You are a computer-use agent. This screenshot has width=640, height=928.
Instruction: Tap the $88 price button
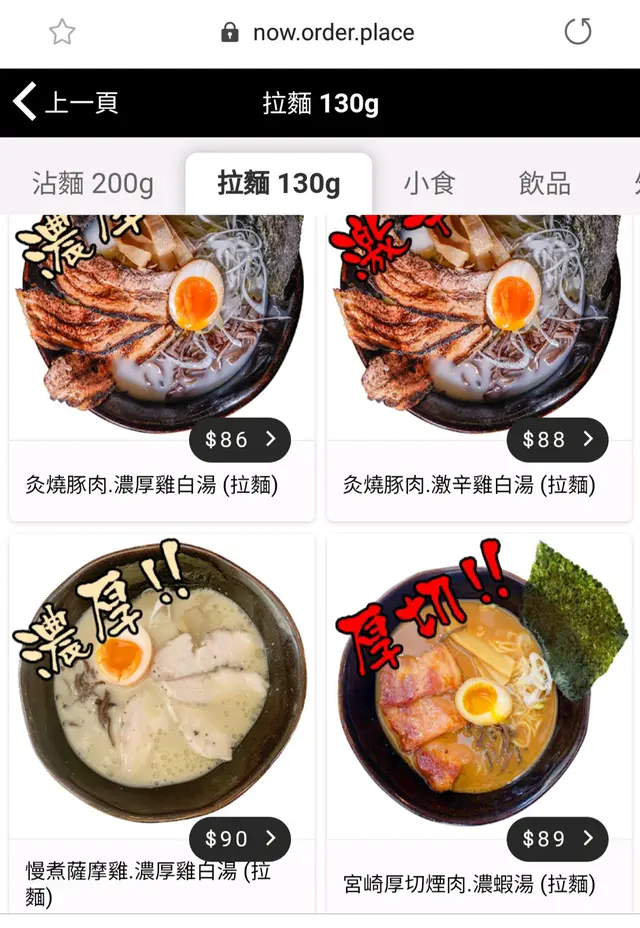[x=557, y=440]
